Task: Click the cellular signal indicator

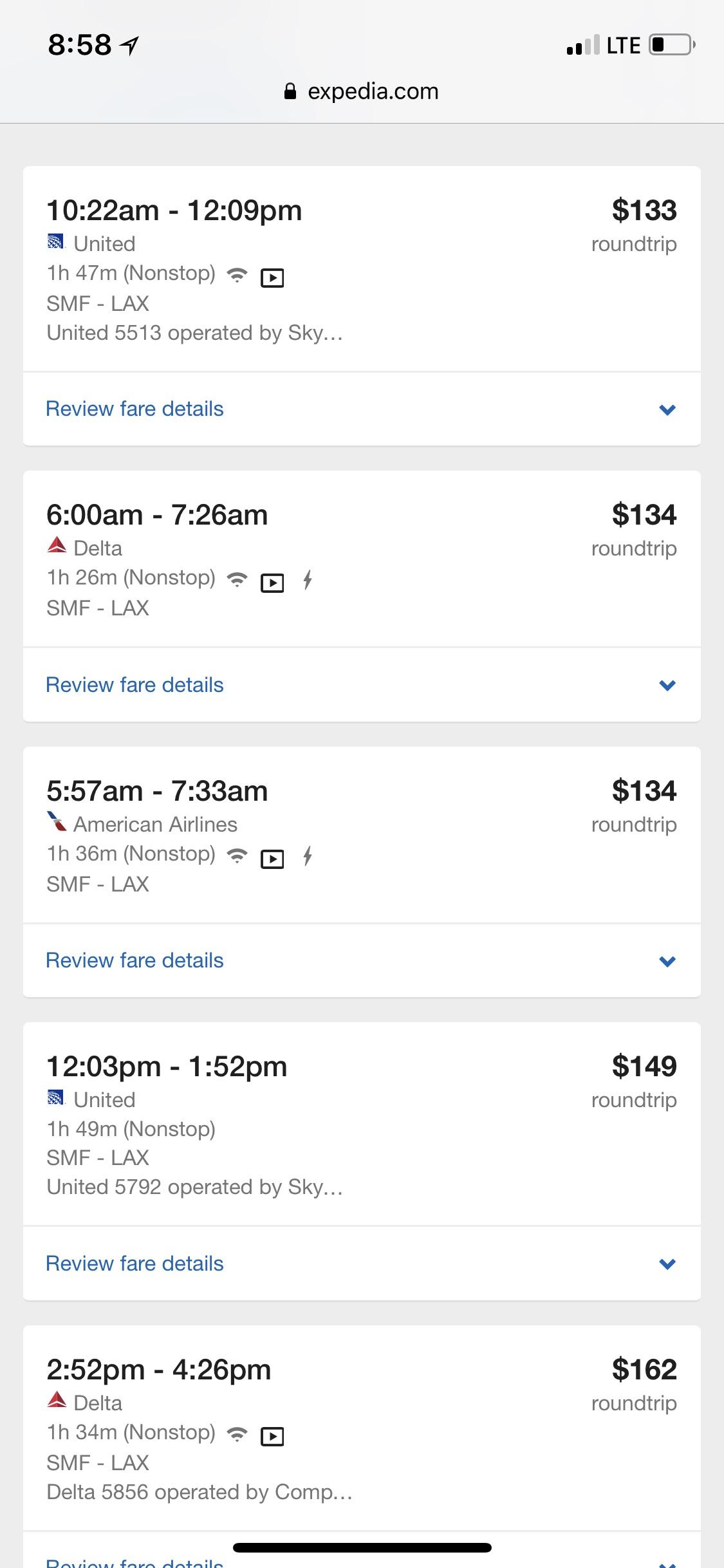Action: click(x=581, y=45)
